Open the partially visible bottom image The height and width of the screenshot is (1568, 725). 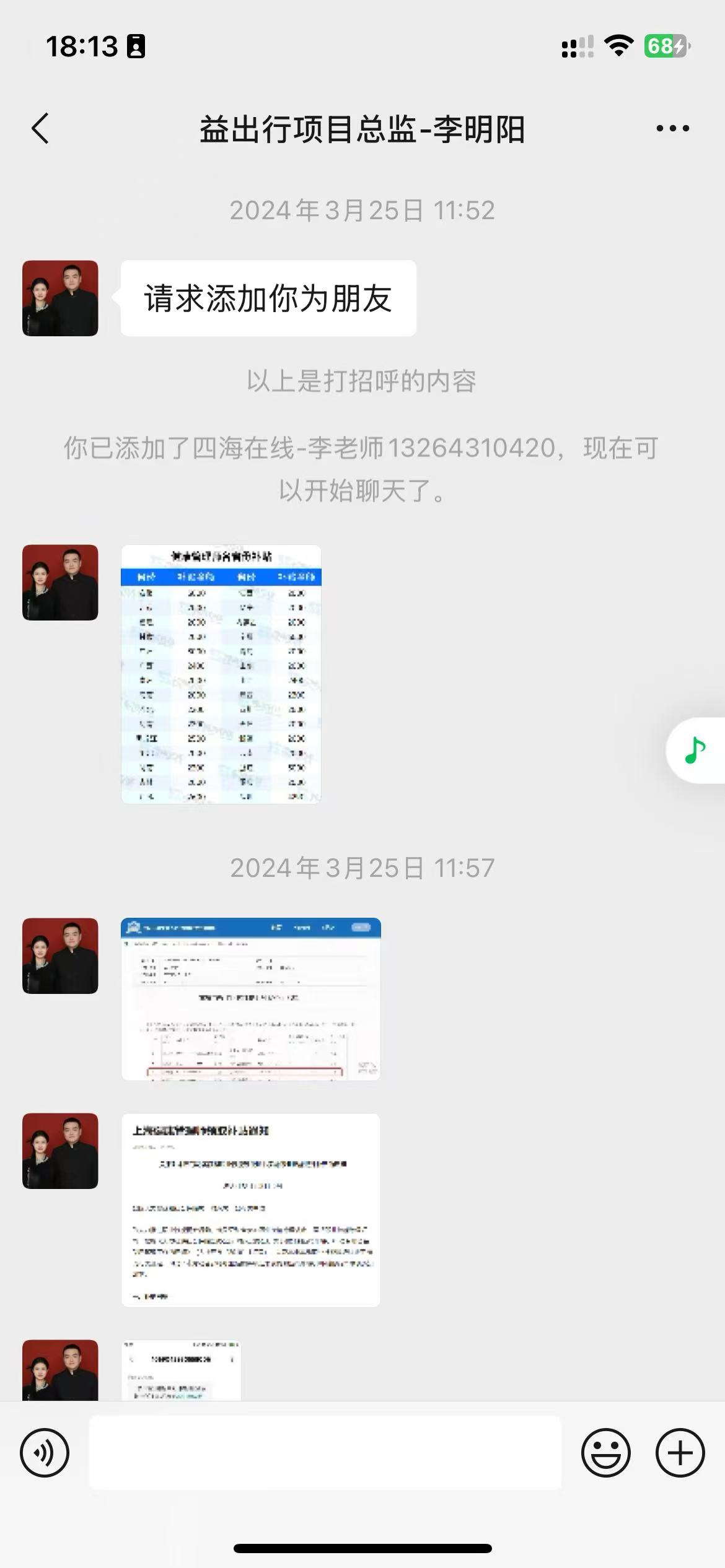(x=181, y=1370)
